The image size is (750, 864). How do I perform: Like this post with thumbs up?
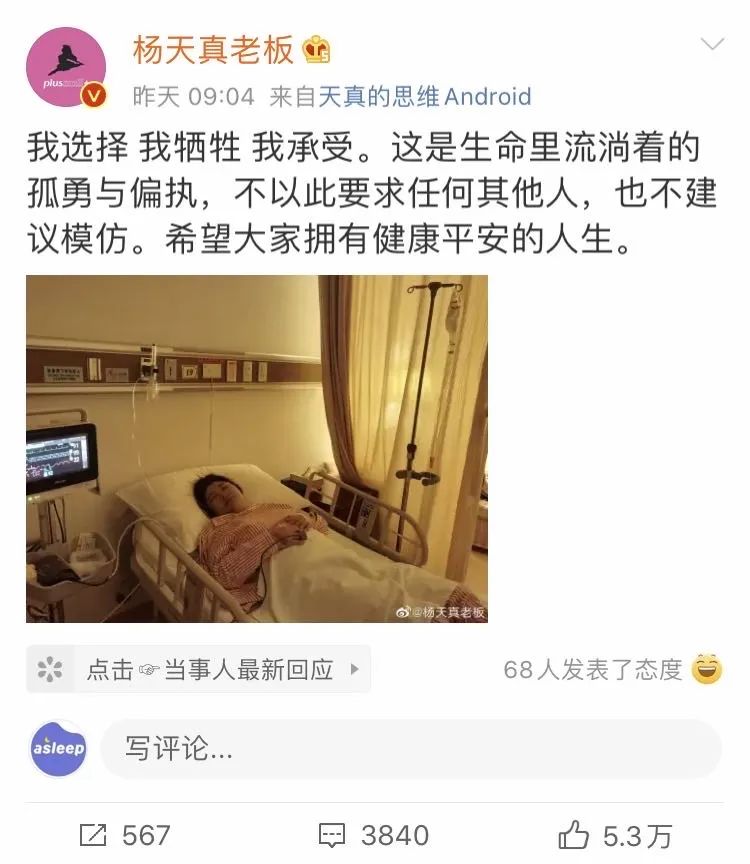click(x=616, y=835)
